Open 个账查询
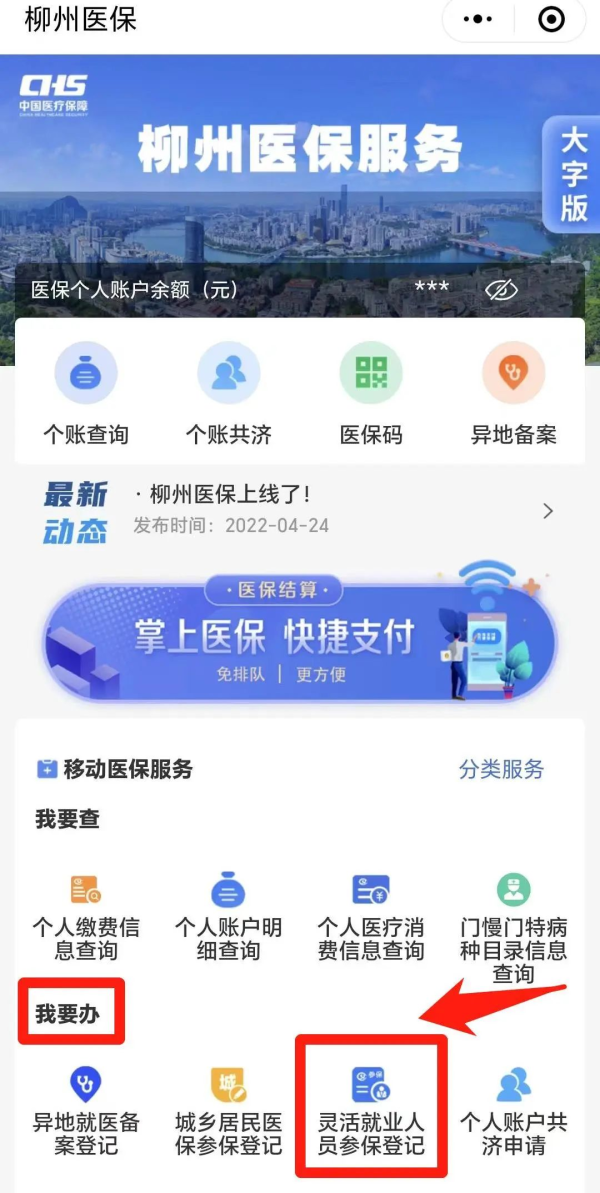600x1193 pixels. click(86, 392)
